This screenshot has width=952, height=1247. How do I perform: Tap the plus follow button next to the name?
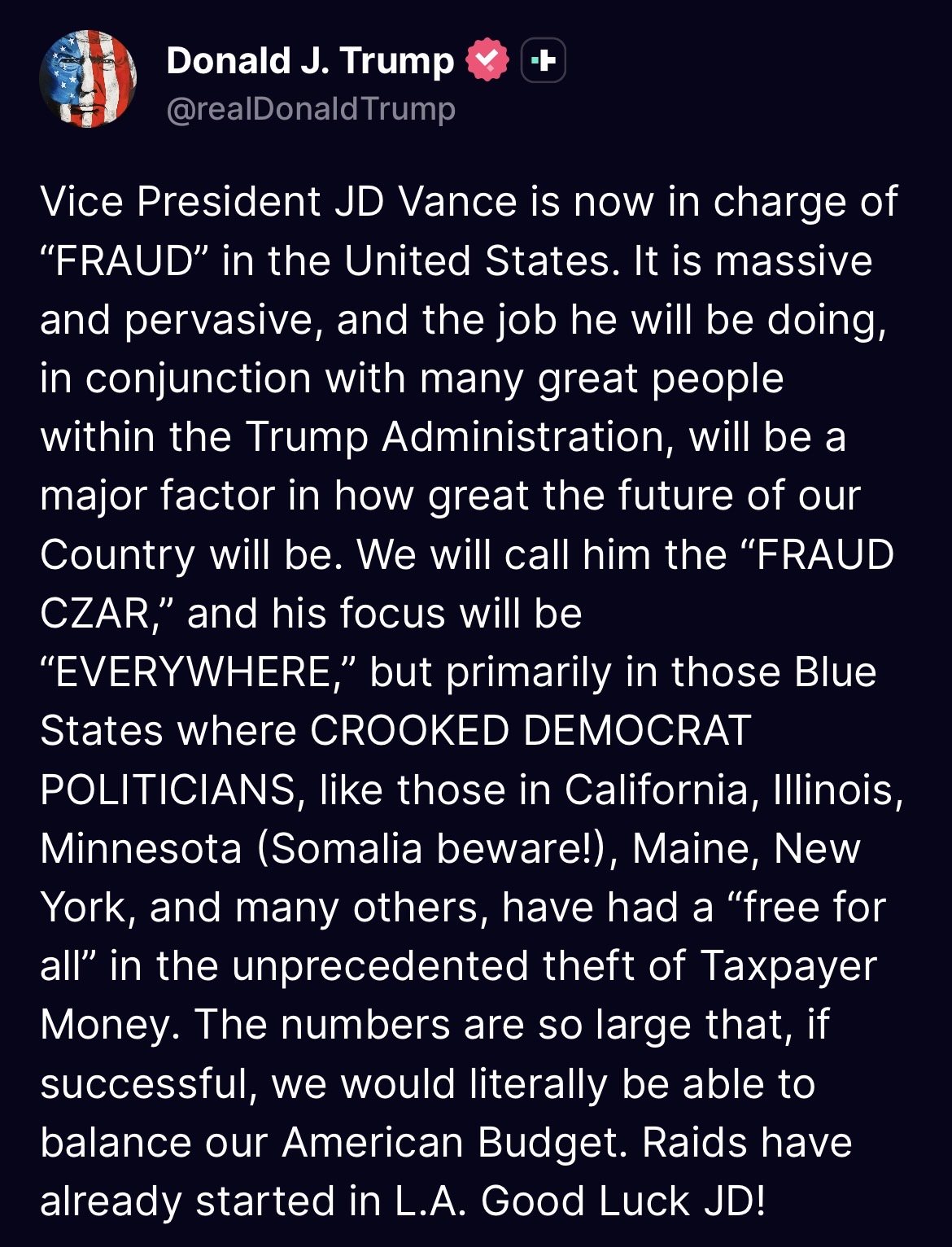543,61
